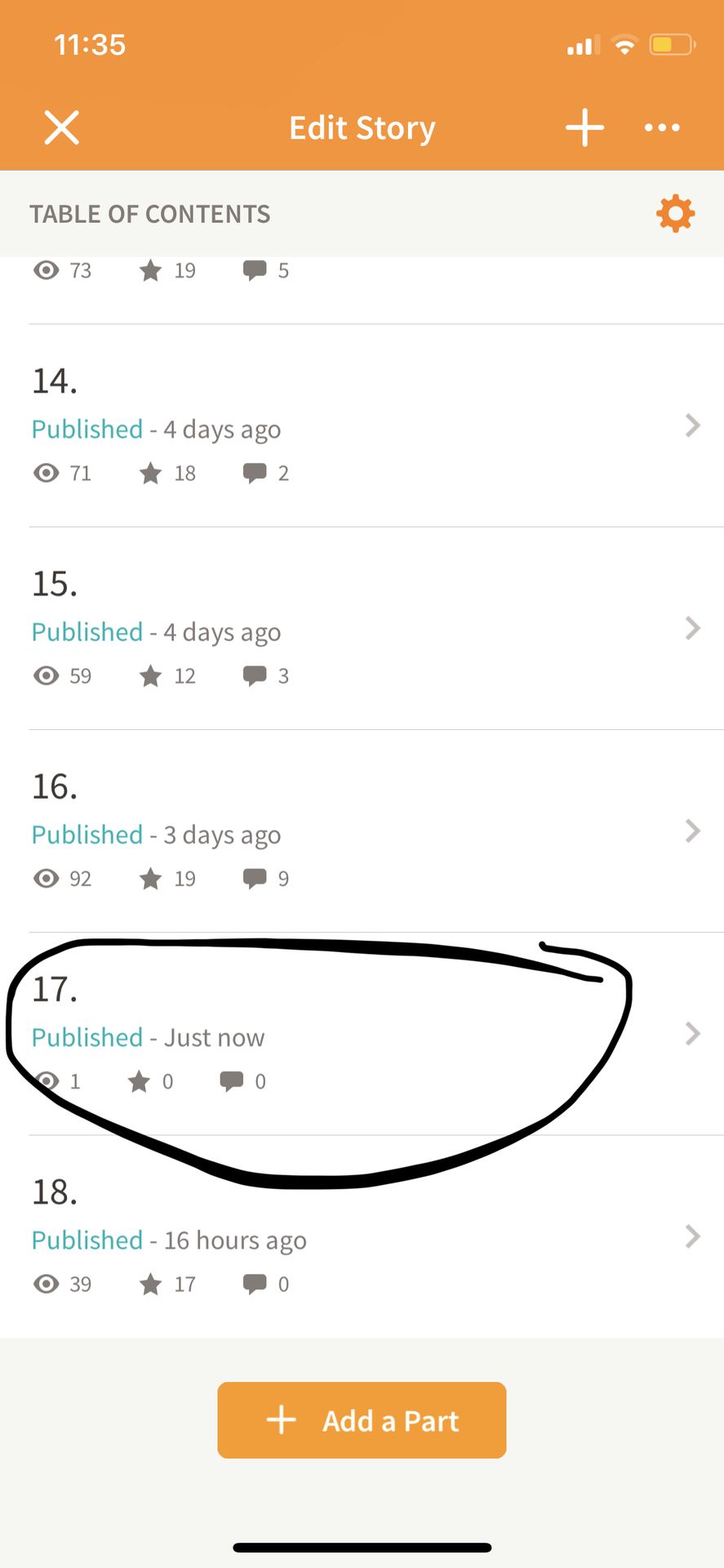This screenshot has width=724, height=1568.
Task: Open the three-dot overflow menu
Action: 662,127
